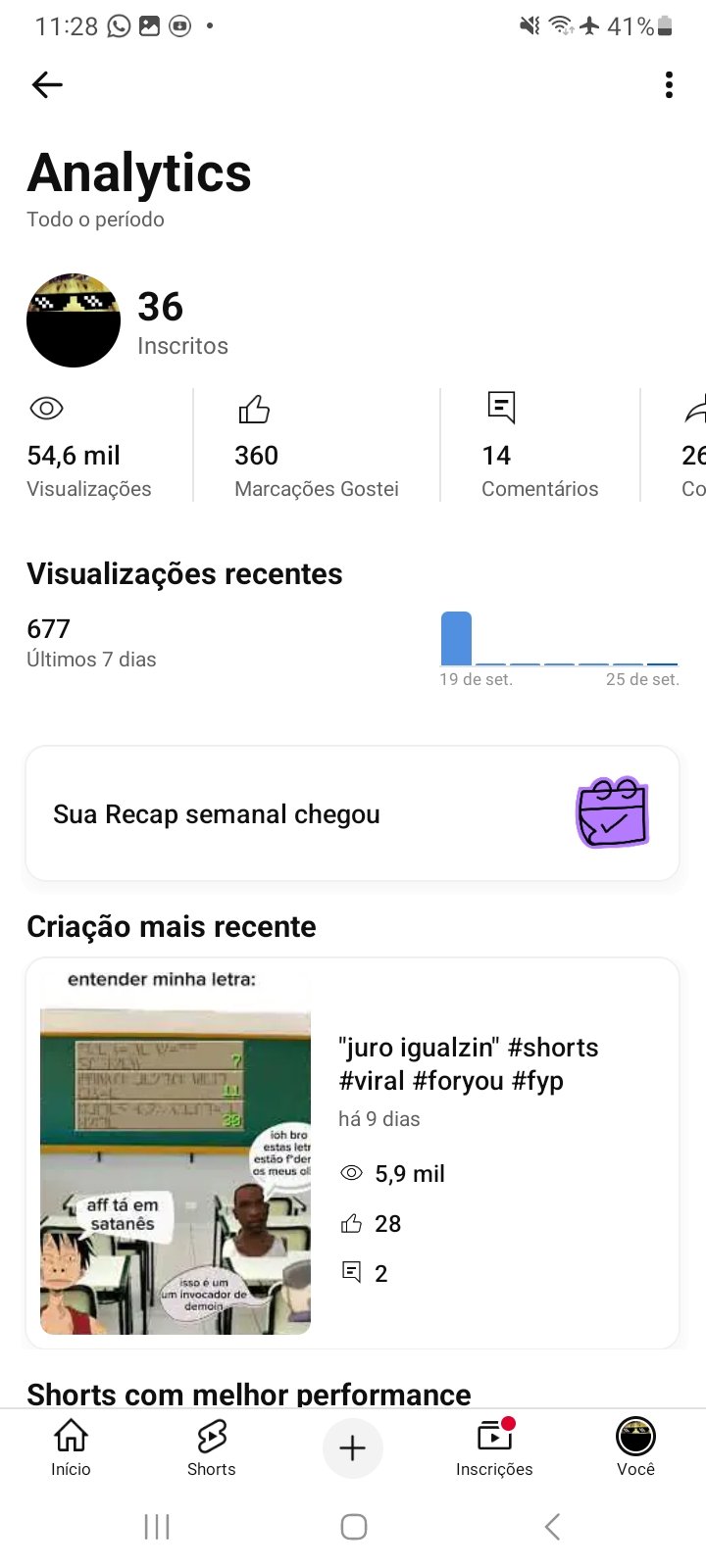This screenshot has width=706, height=1568.
Task: Switch to the Início tab
Action: point(71,1447)
